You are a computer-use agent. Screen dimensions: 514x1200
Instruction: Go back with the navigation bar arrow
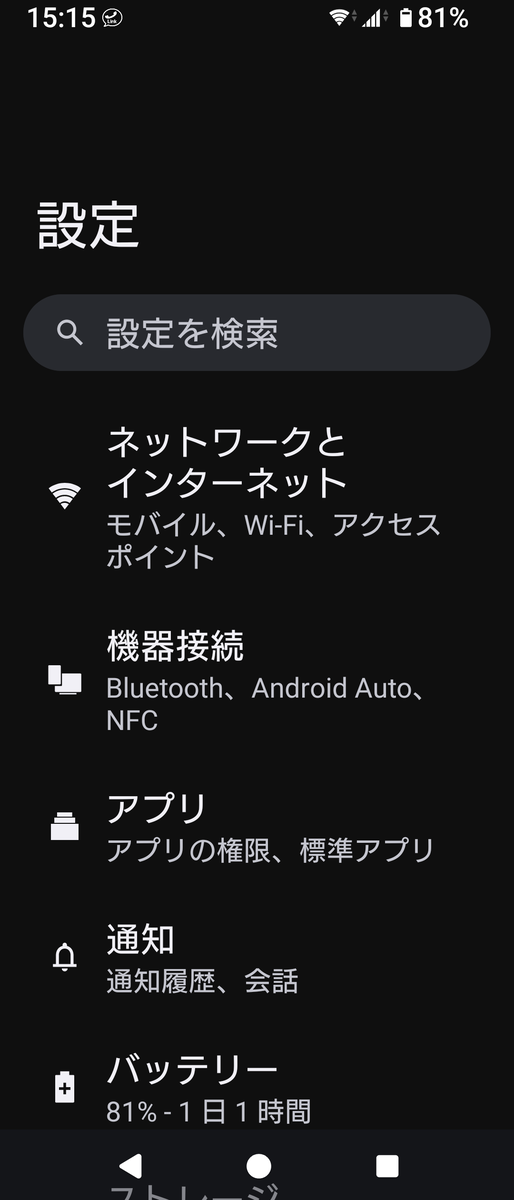(130, 1165)
